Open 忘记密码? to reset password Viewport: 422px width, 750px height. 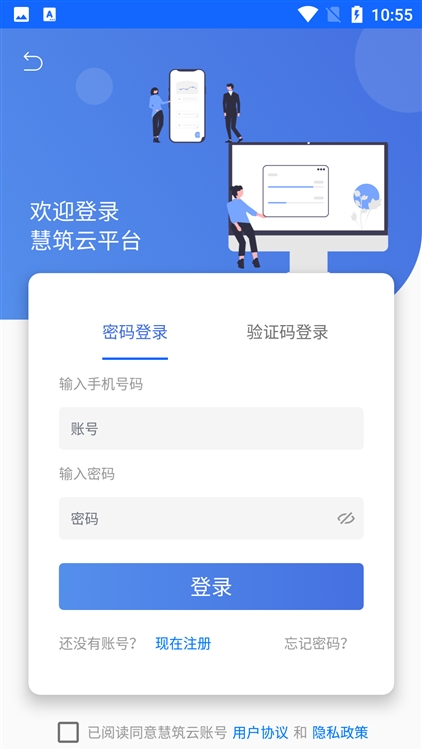pyautogui.click(x=316, y=644)
